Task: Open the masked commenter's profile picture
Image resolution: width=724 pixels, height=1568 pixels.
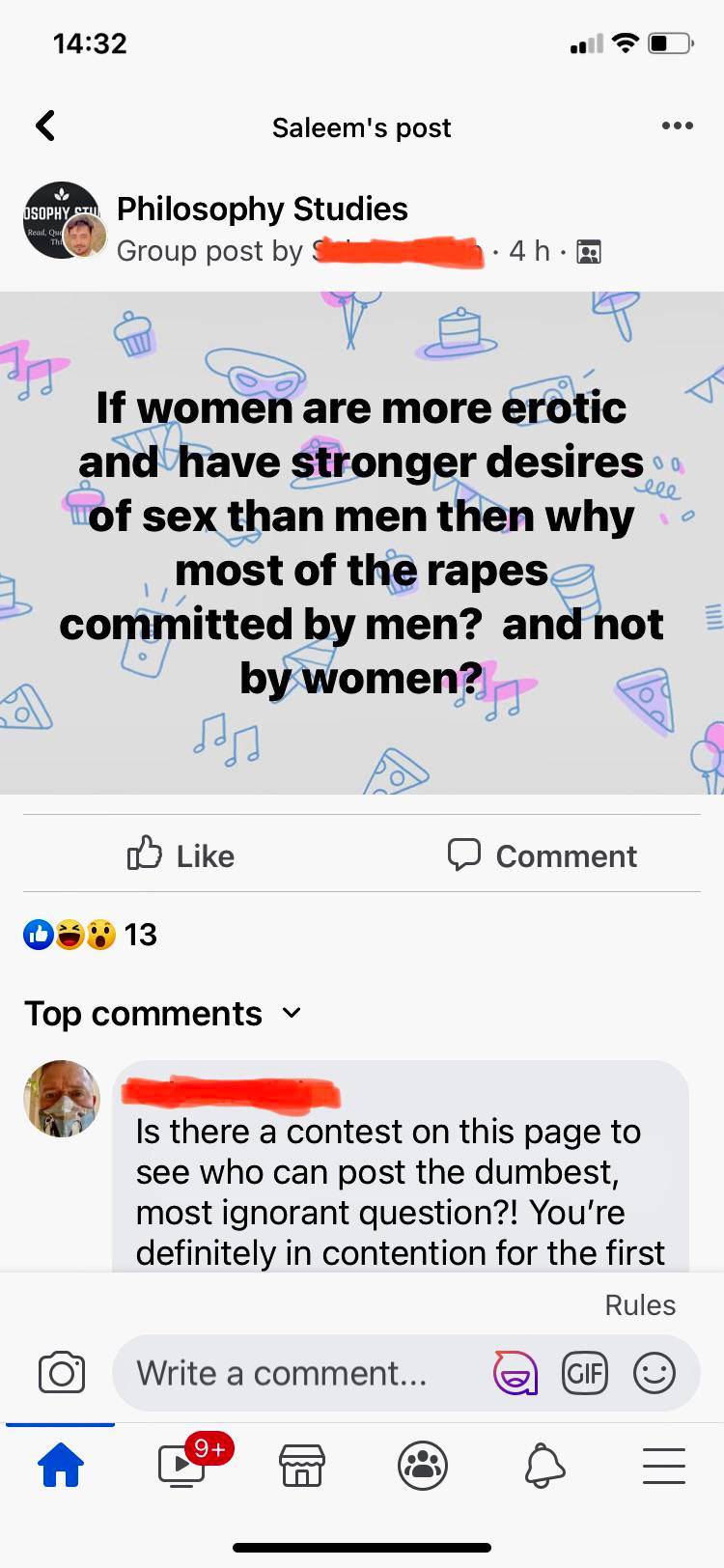Action: coord(62,1099)
